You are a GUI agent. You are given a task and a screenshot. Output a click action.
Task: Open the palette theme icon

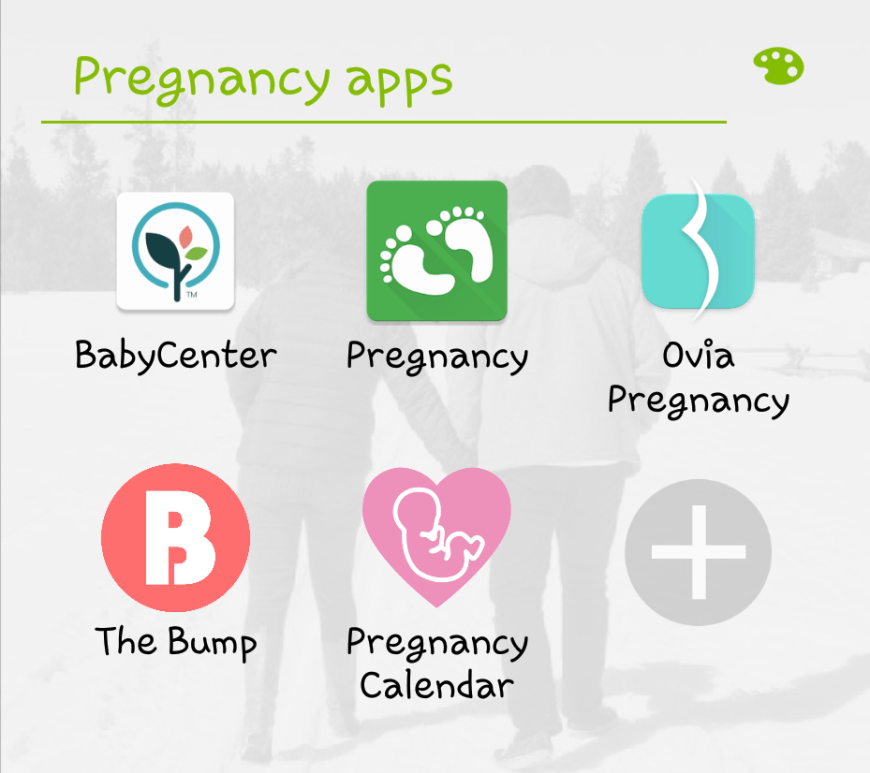[x=778, y=67]
